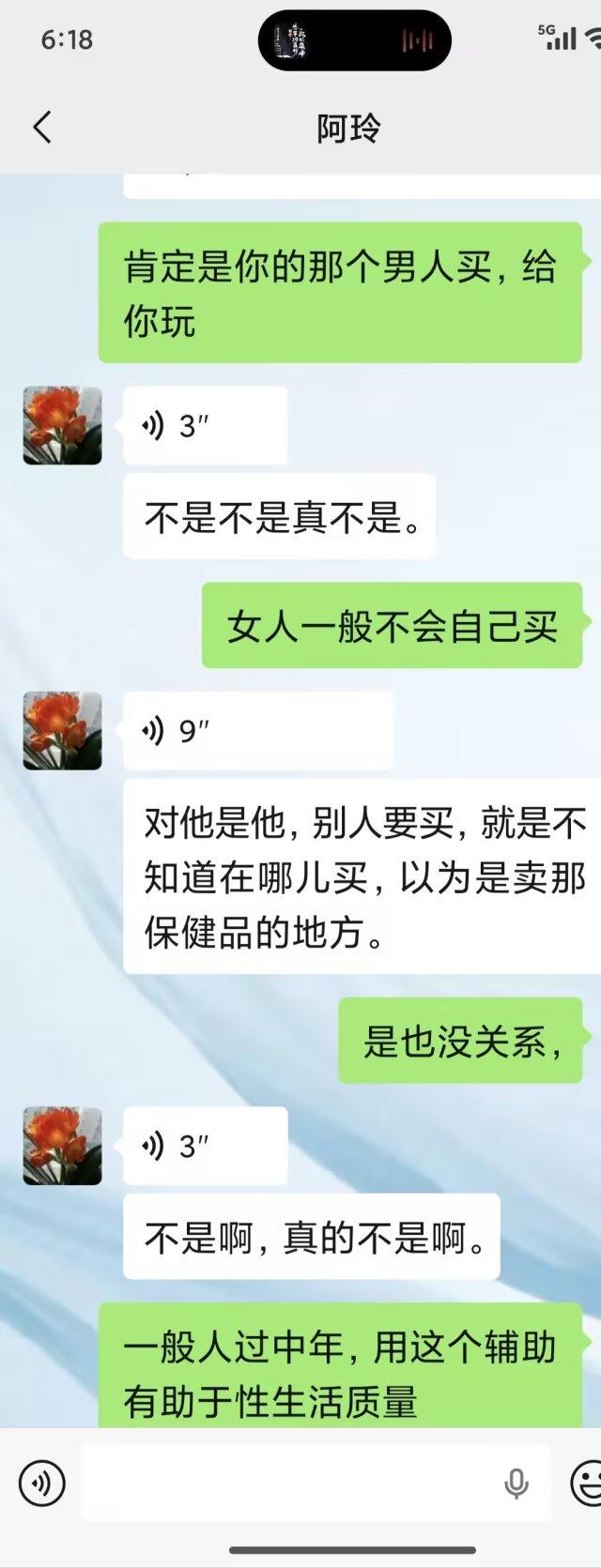Image resolution: width=601 pixels, height=1568 pixels.
Task: Play the 3-second voice message above 不是不是真不是
Action: click(x=205, y=425)
